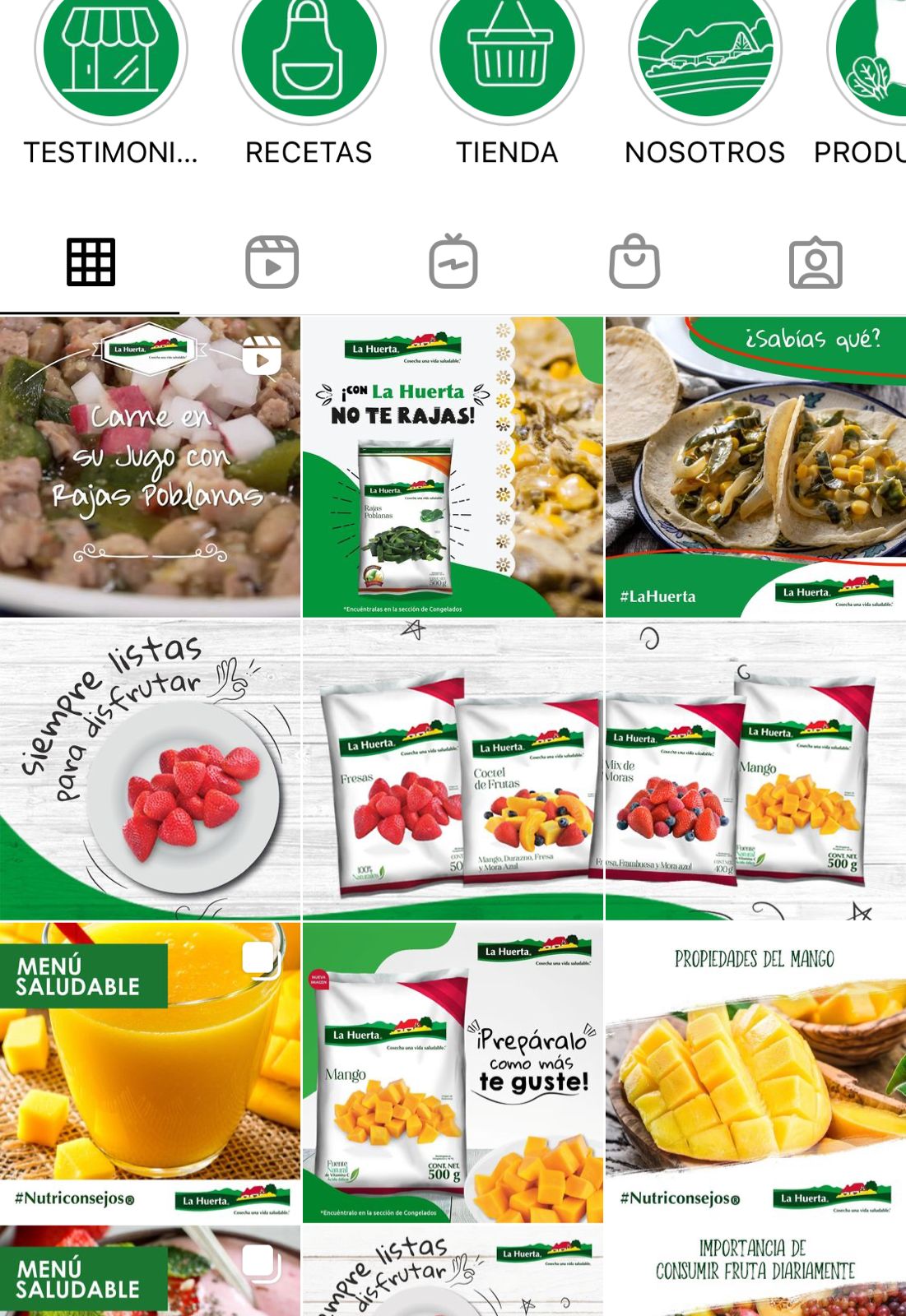Open the '¿Sabías qué?' tacos post
Viewport: 906px width, 1316px height.
[x=755, y=466]
